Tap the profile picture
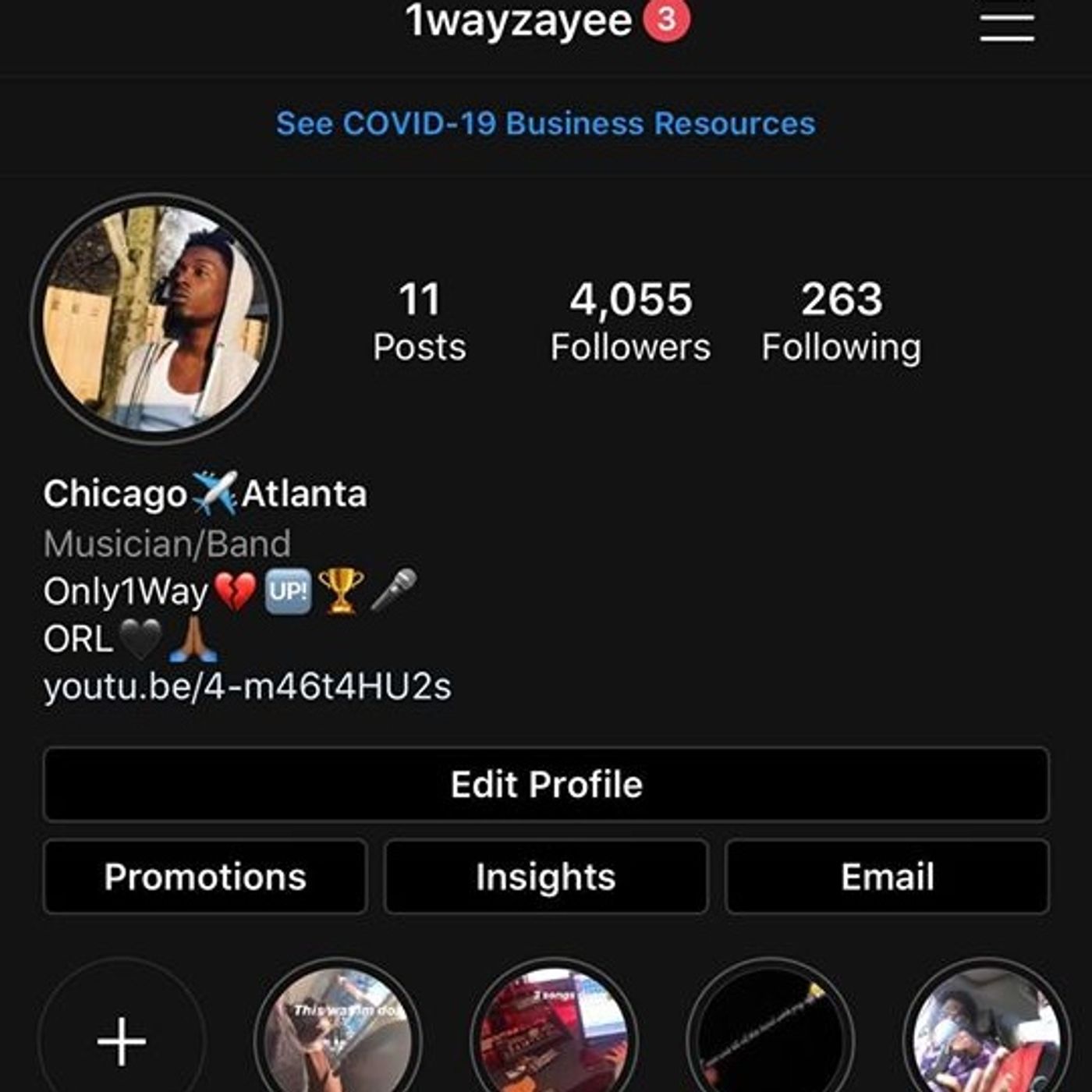1092x1092 pixels. click(156, 318)
